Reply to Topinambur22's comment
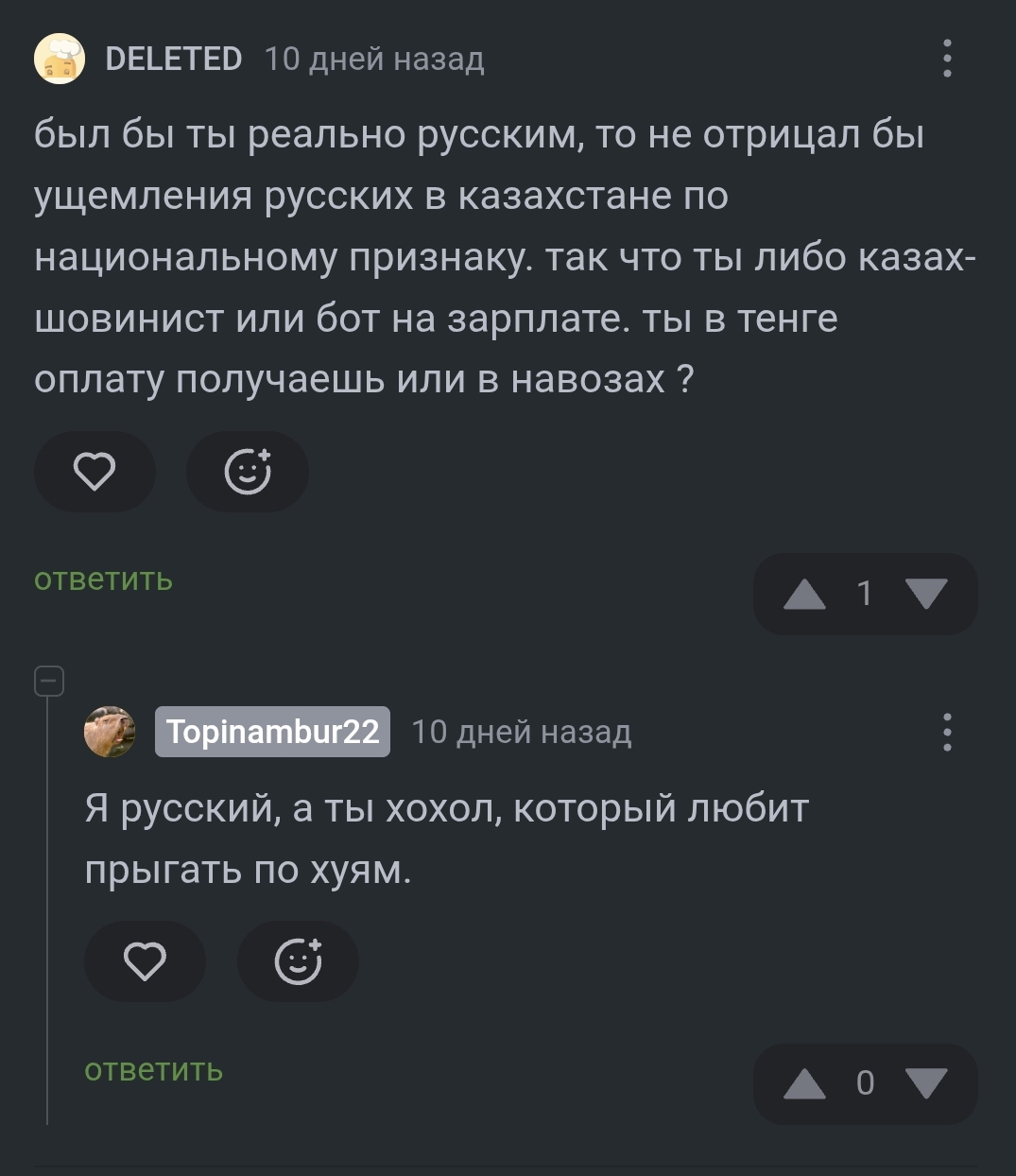The height and width of the screenshot is (1176, 1016). point(153,1069)
